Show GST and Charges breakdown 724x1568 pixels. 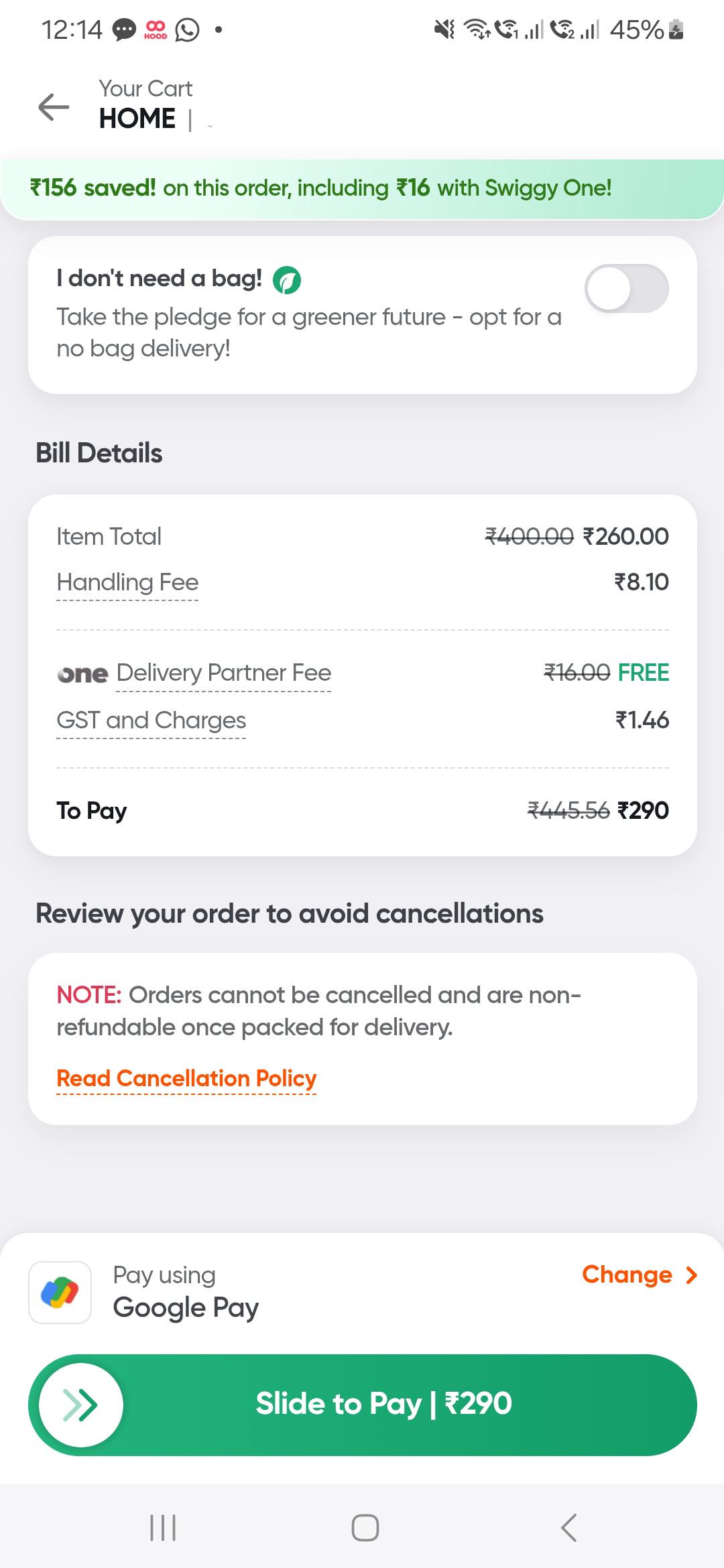pos(151,720)
